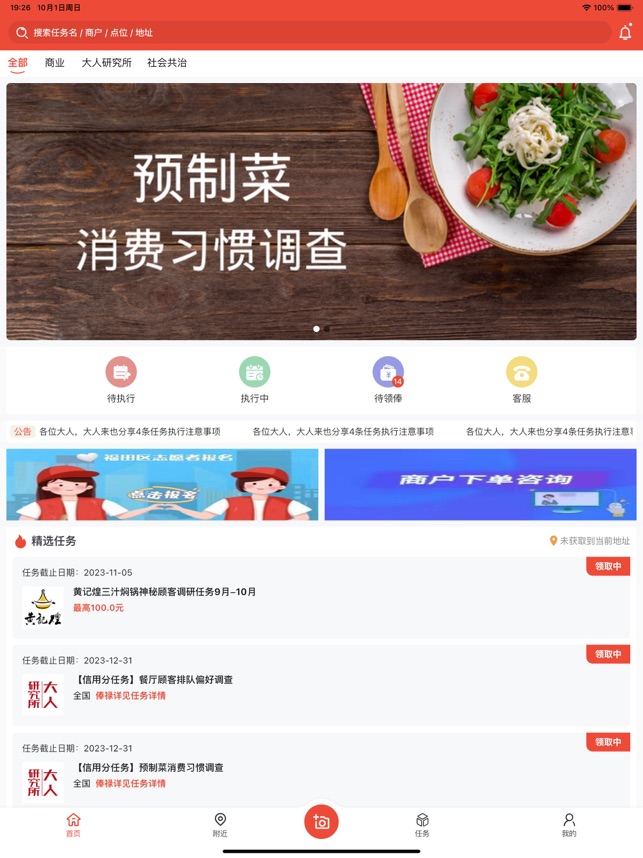Viewport: 643px width, 858px height.
Task: Tap the center camera button
Action: 321,821
